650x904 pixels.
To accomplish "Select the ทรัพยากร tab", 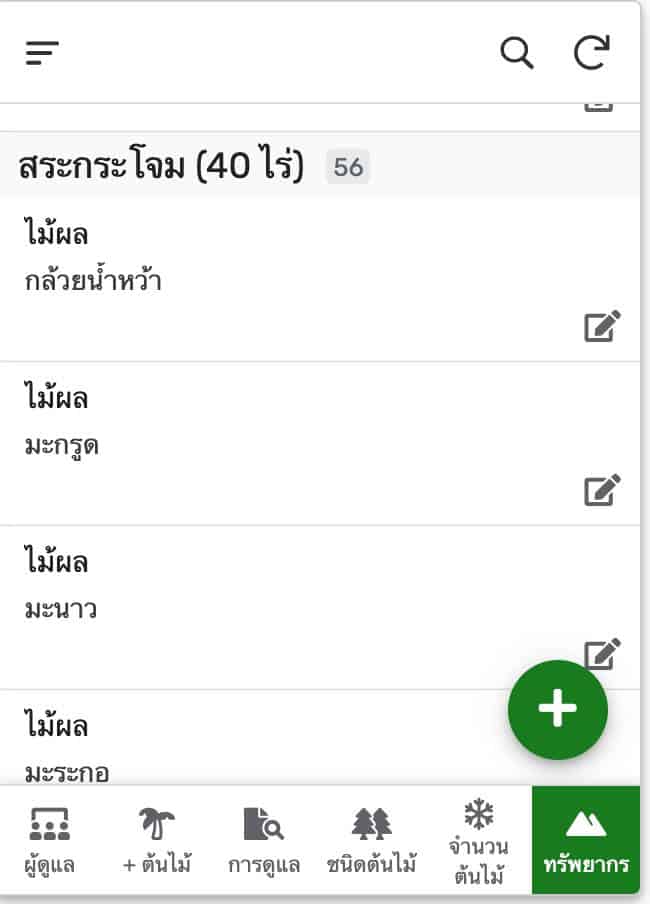I will pos(586,840).
